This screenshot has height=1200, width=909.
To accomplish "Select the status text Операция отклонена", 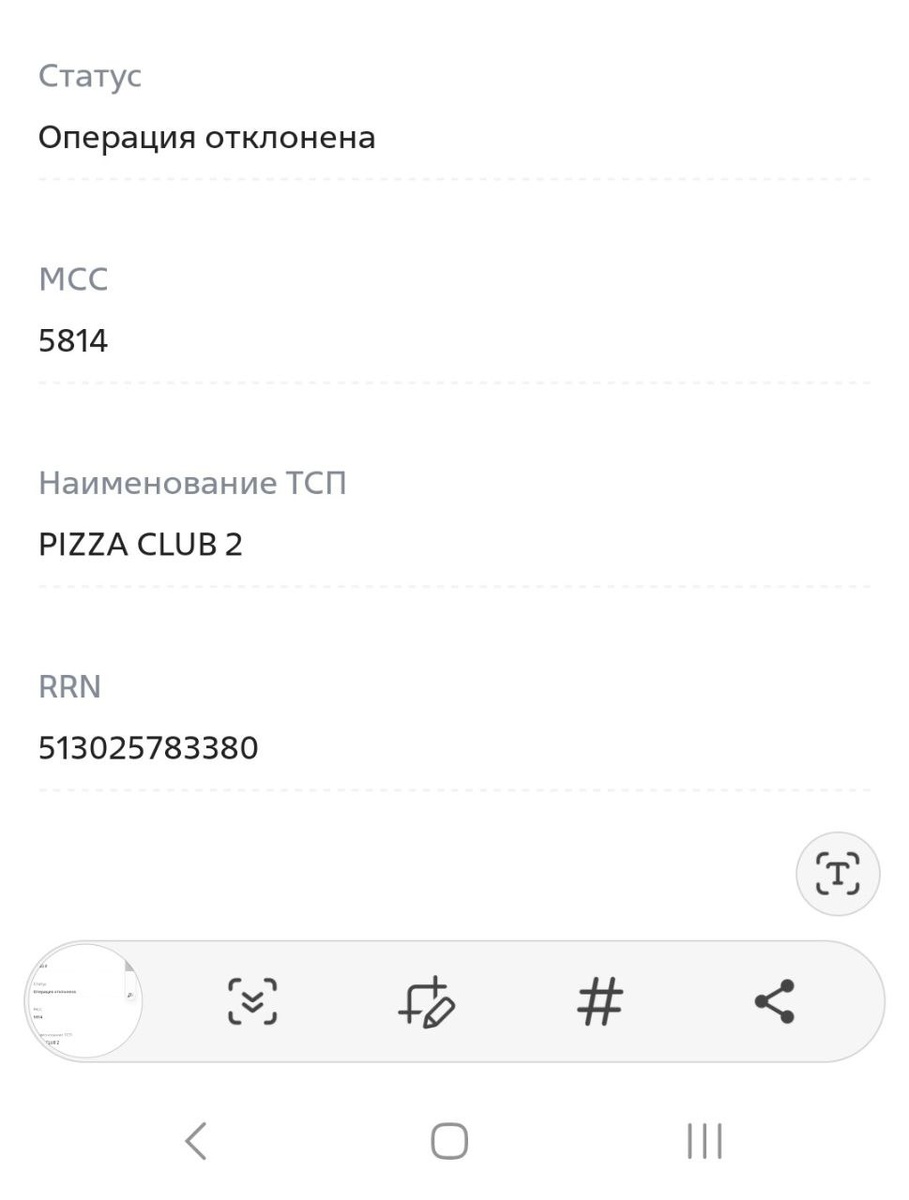I will (x=207, y=137).
